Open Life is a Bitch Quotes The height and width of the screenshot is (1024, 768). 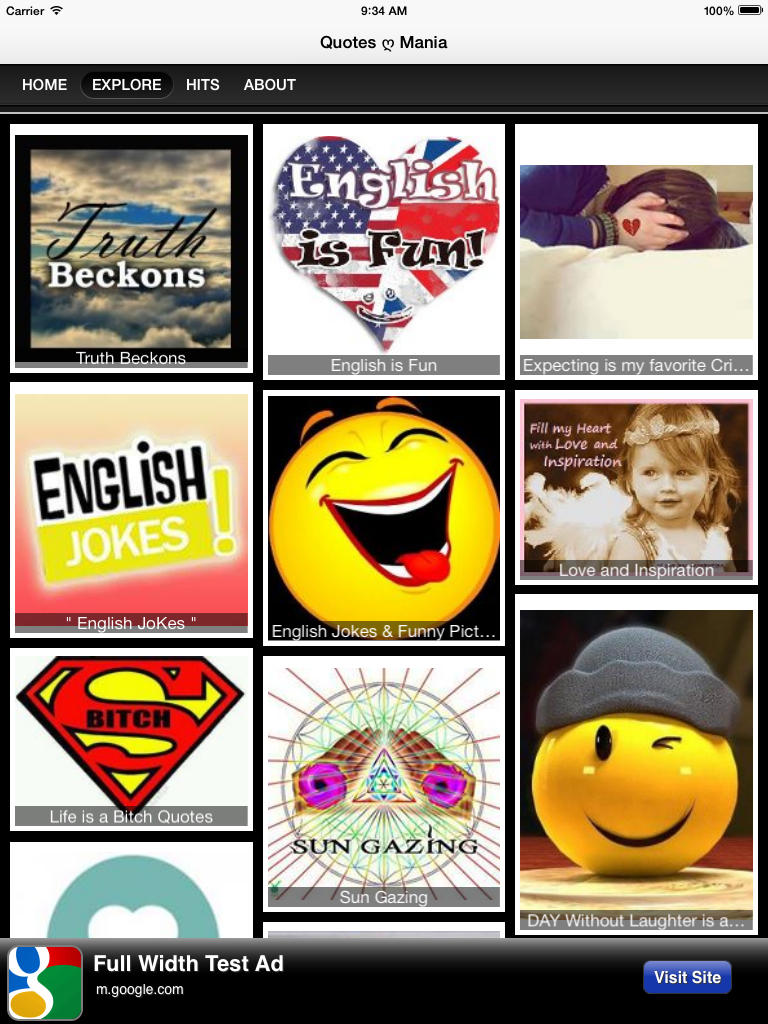[131, 739]
